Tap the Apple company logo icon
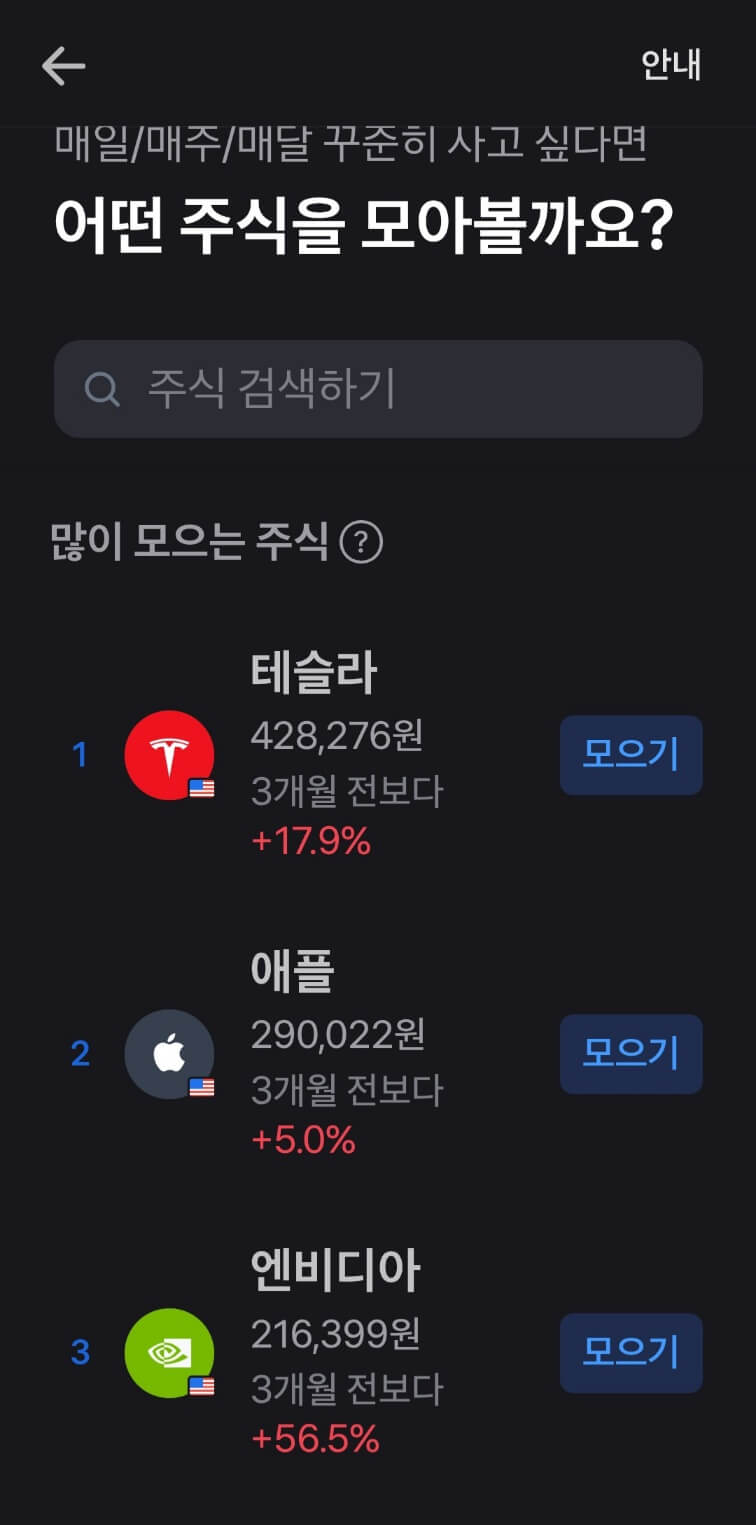Screen dimensions: 756x1525 (170, 1053)
